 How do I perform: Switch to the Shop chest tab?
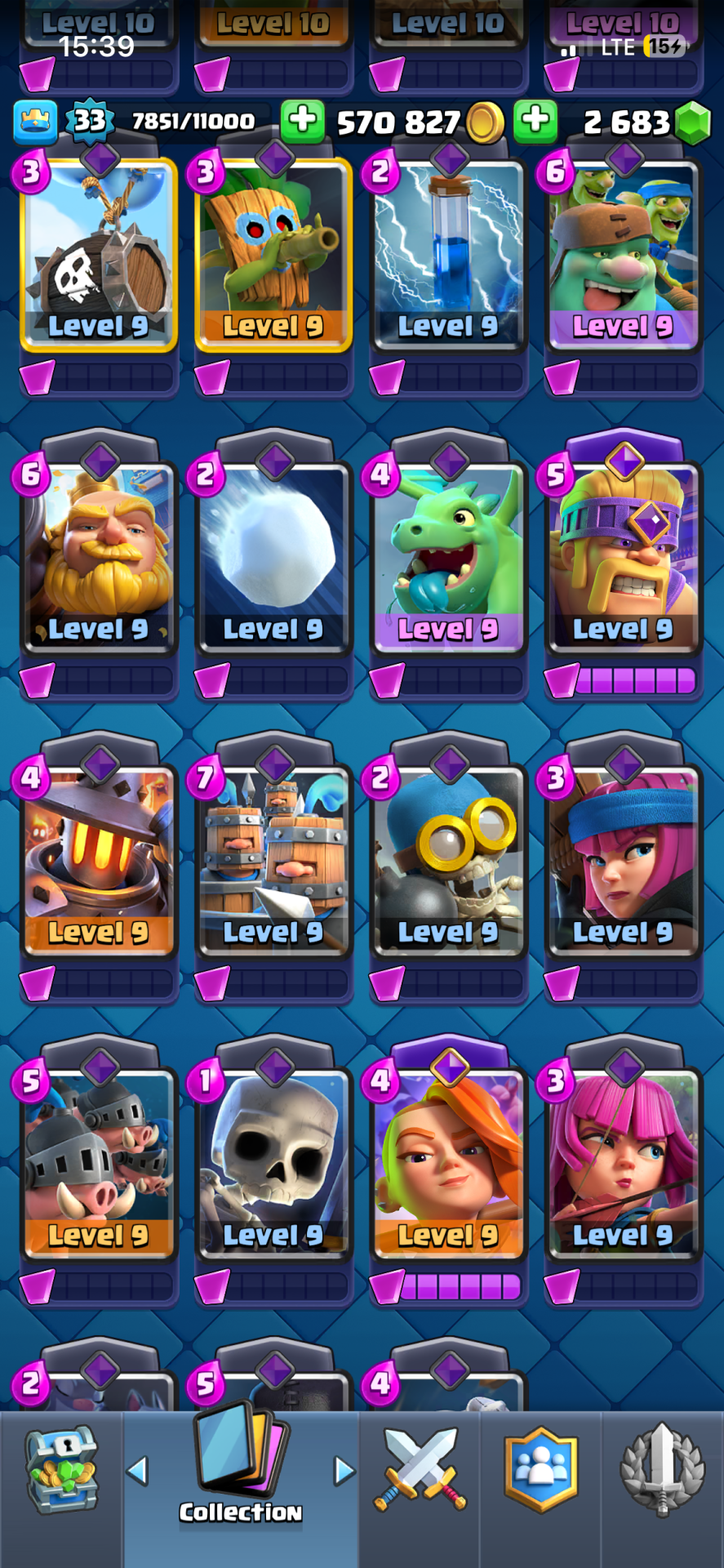tap(62, 1472)
